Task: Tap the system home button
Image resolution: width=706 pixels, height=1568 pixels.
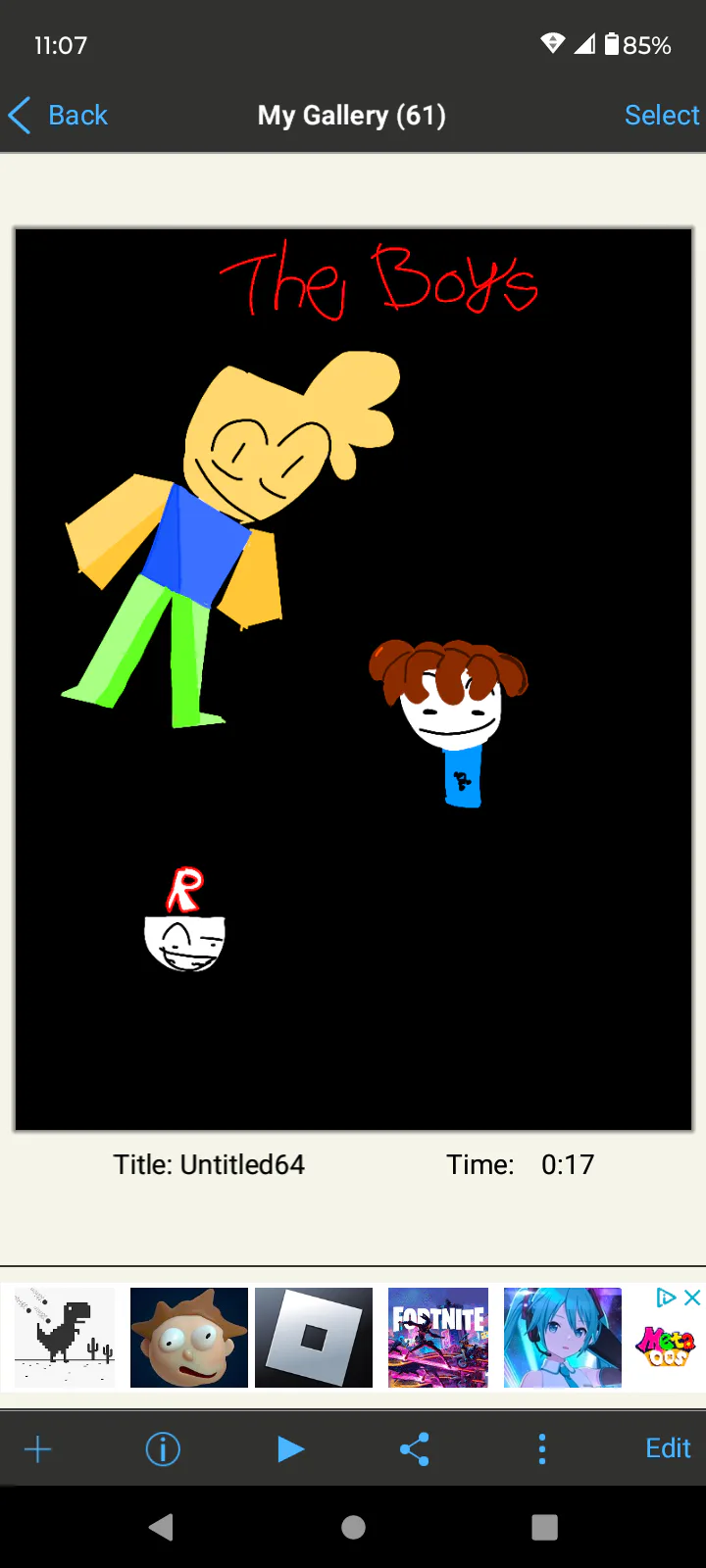Action: click(353, 1527)
